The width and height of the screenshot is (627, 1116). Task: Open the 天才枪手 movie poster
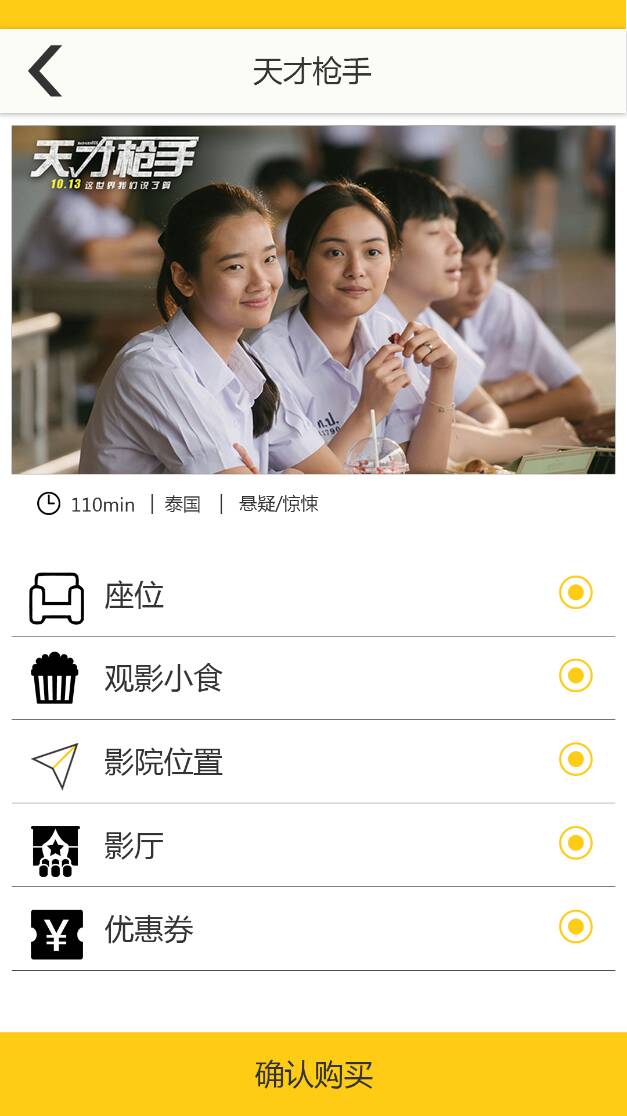(313, 299)
